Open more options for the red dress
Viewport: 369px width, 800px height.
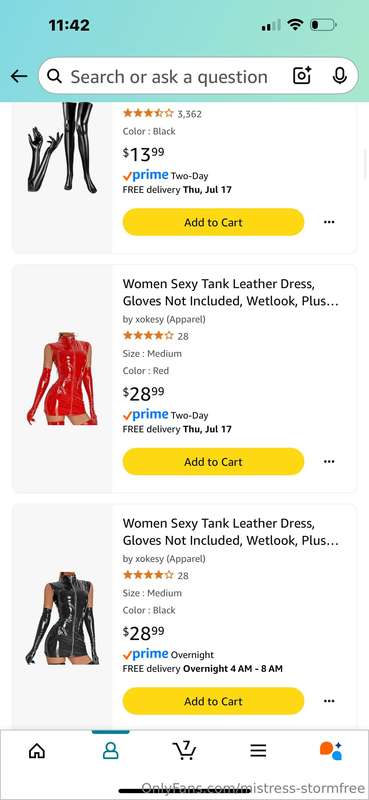coord(329,461)
